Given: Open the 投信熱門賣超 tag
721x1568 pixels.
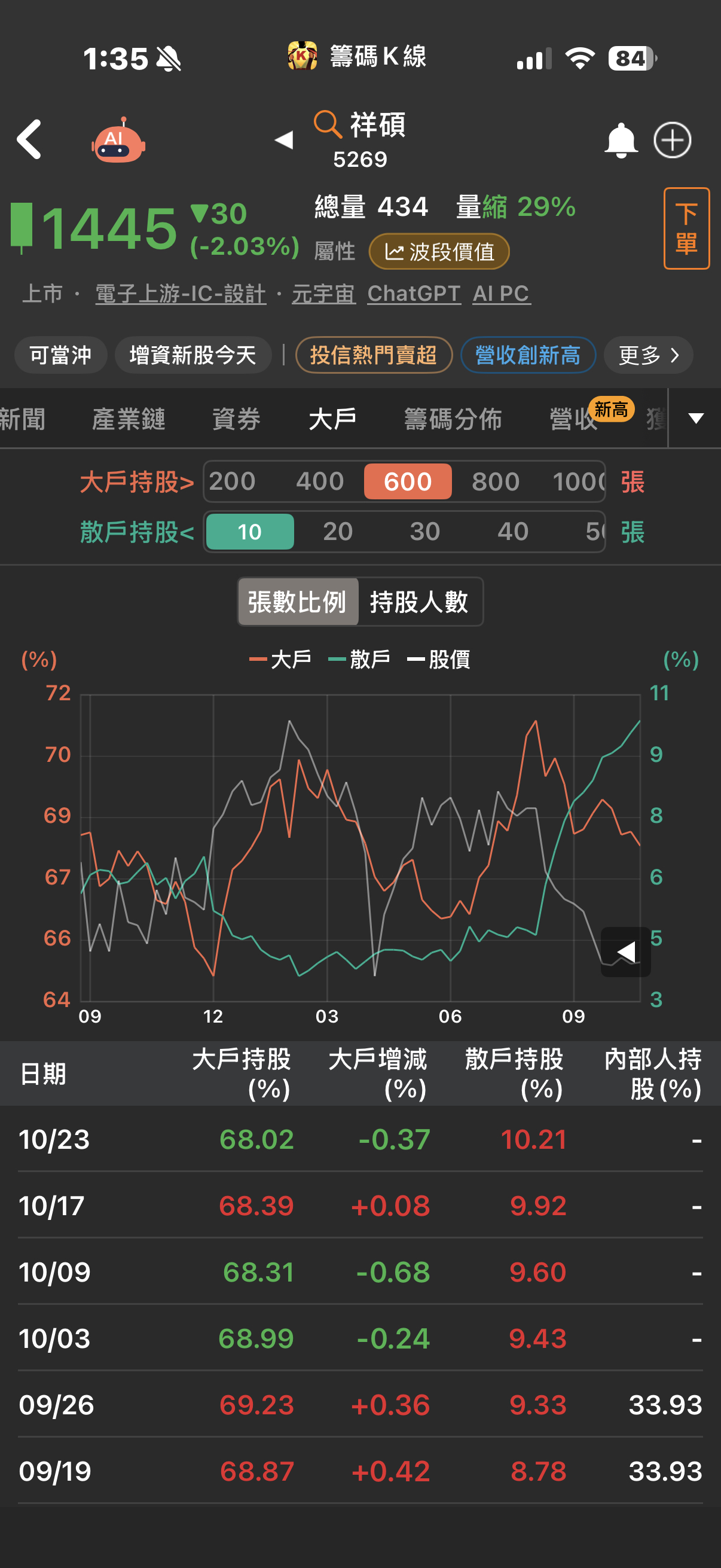Looking at the screenshot, I should tap(374, 355).
